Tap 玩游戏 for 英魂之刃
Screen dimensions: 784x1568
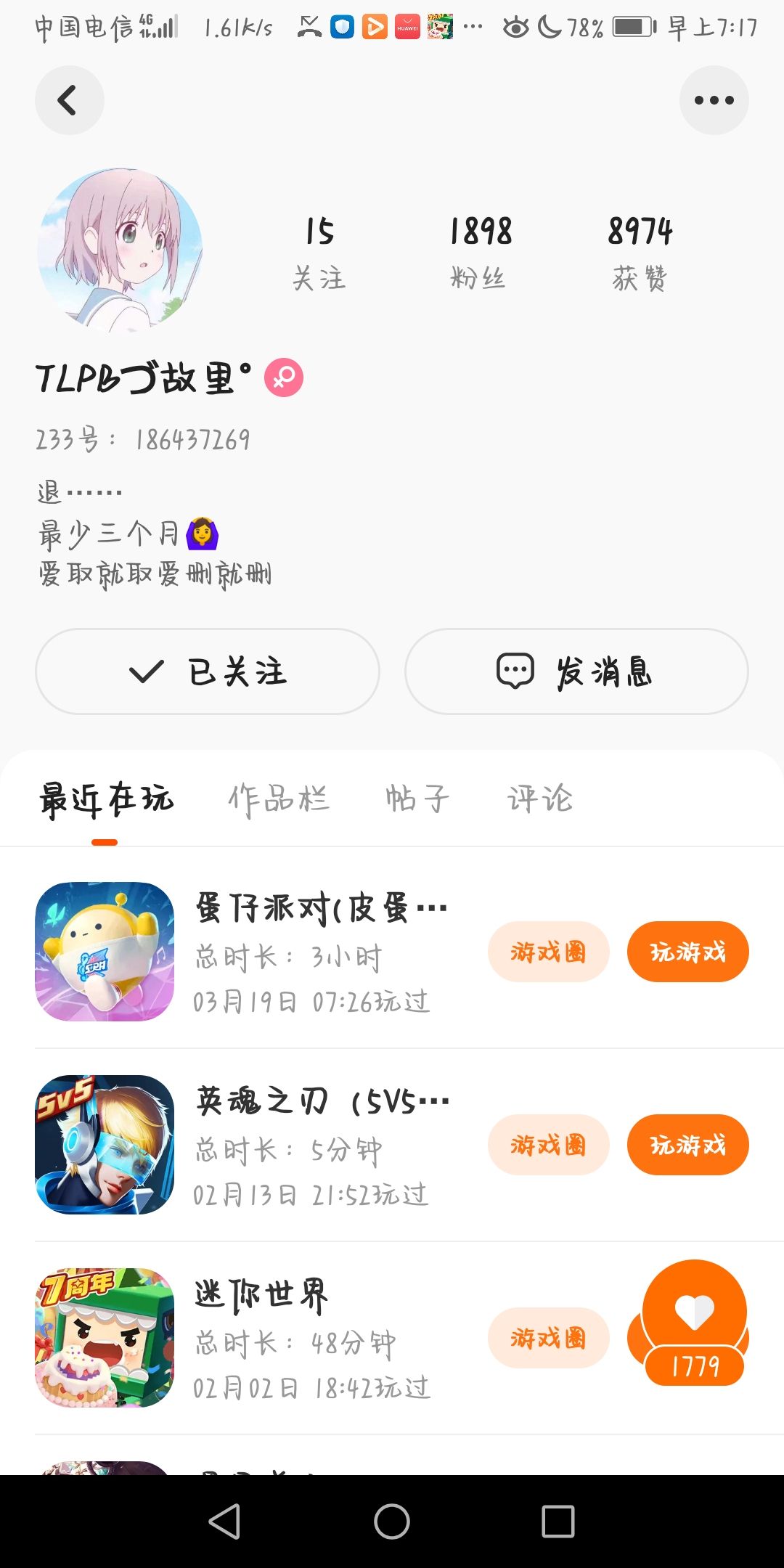(x=687, y=1145)
